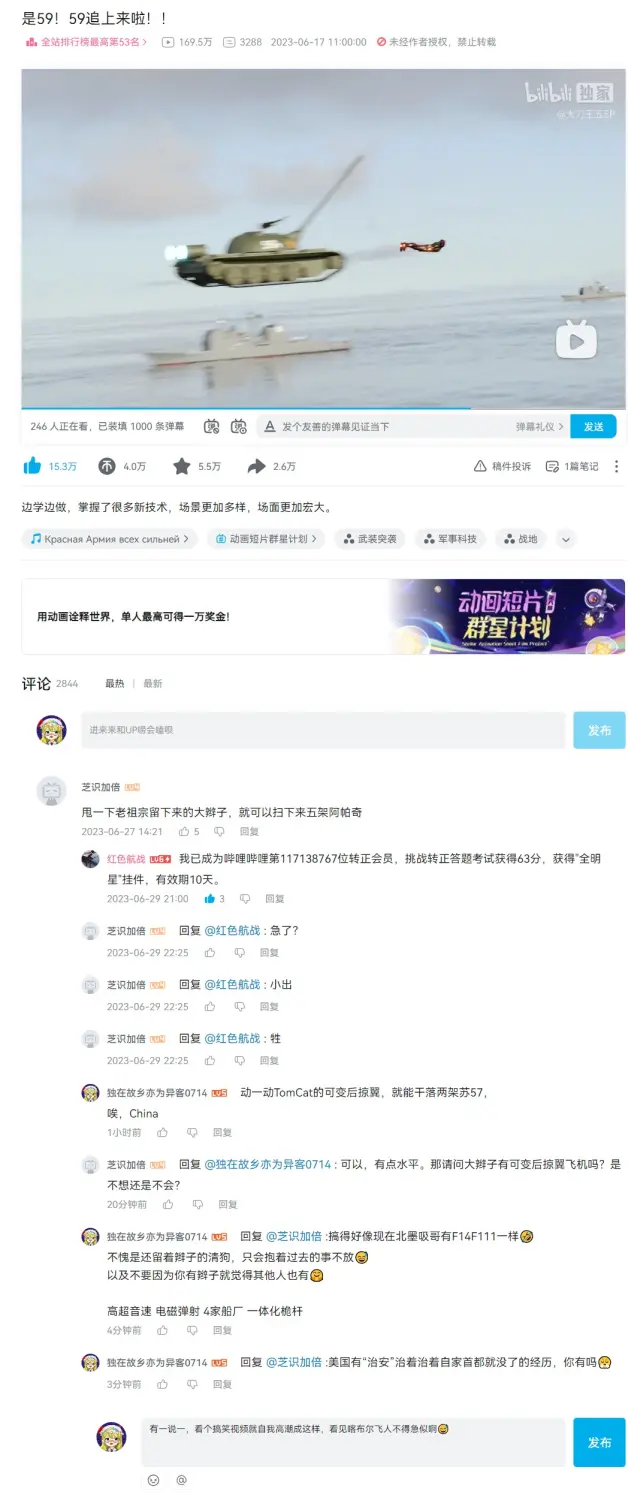Open the 动画短片群星计划 banner
Screen dimensions: 628x1500
point(323,616)
